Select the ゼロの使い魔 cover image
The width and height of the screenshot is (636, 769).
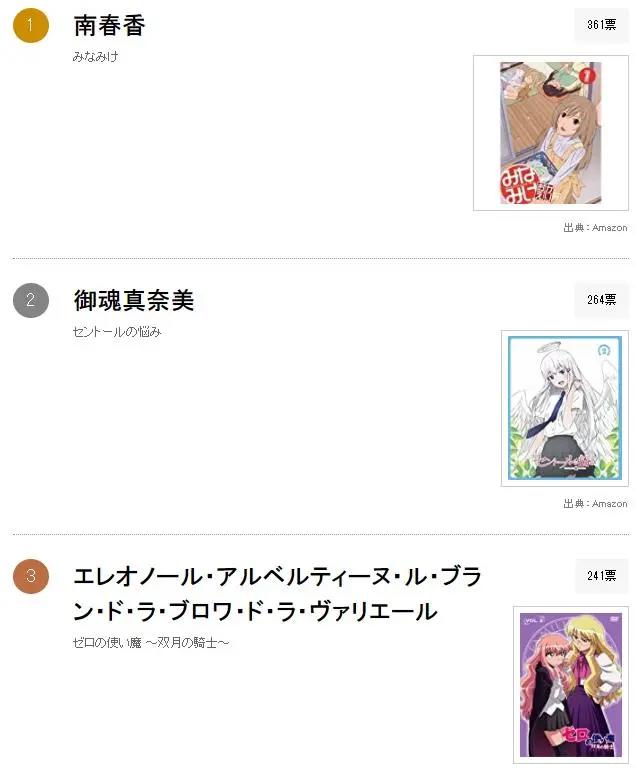point(569,684)
